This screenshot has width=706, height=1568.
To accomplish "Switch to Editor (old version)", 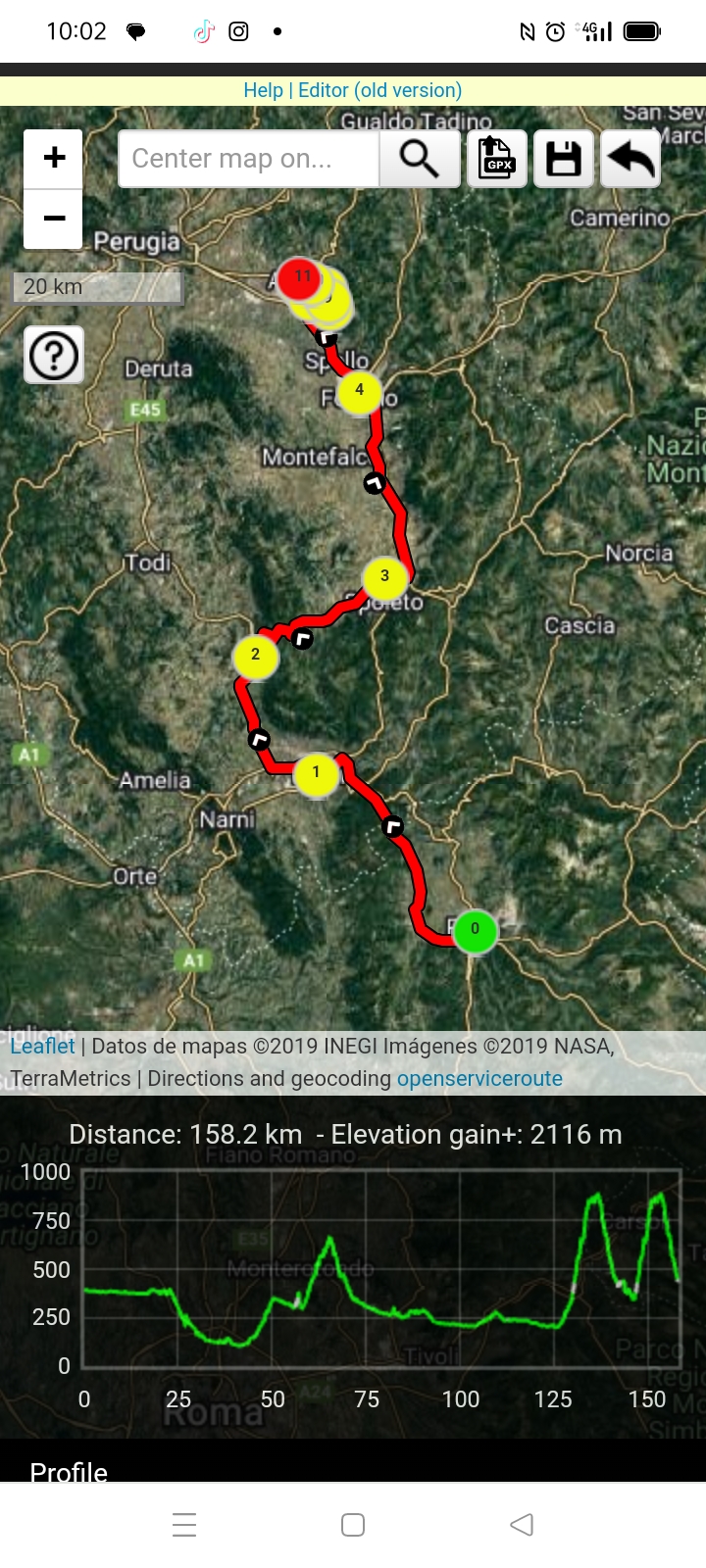I will 379,90.
